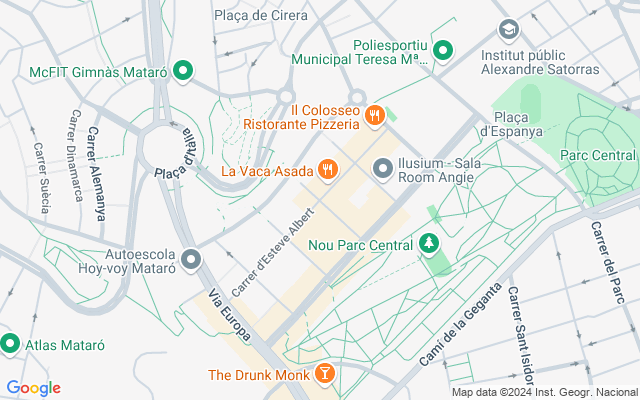This screenshot has height=400, width=640.
Task: Open the Atlas Mataró place pin
Action: (11, 344)
